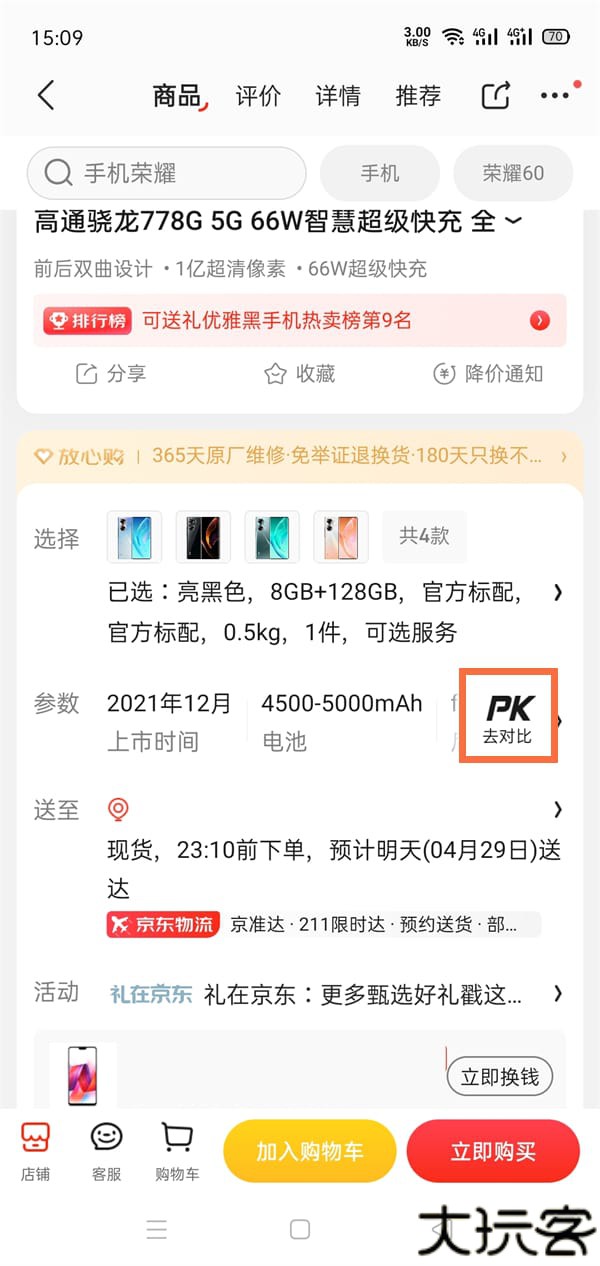Go back with the top-left arrow
Image resolution: width=600 pixels, height=1266 pixels.
tap(46, 96)
